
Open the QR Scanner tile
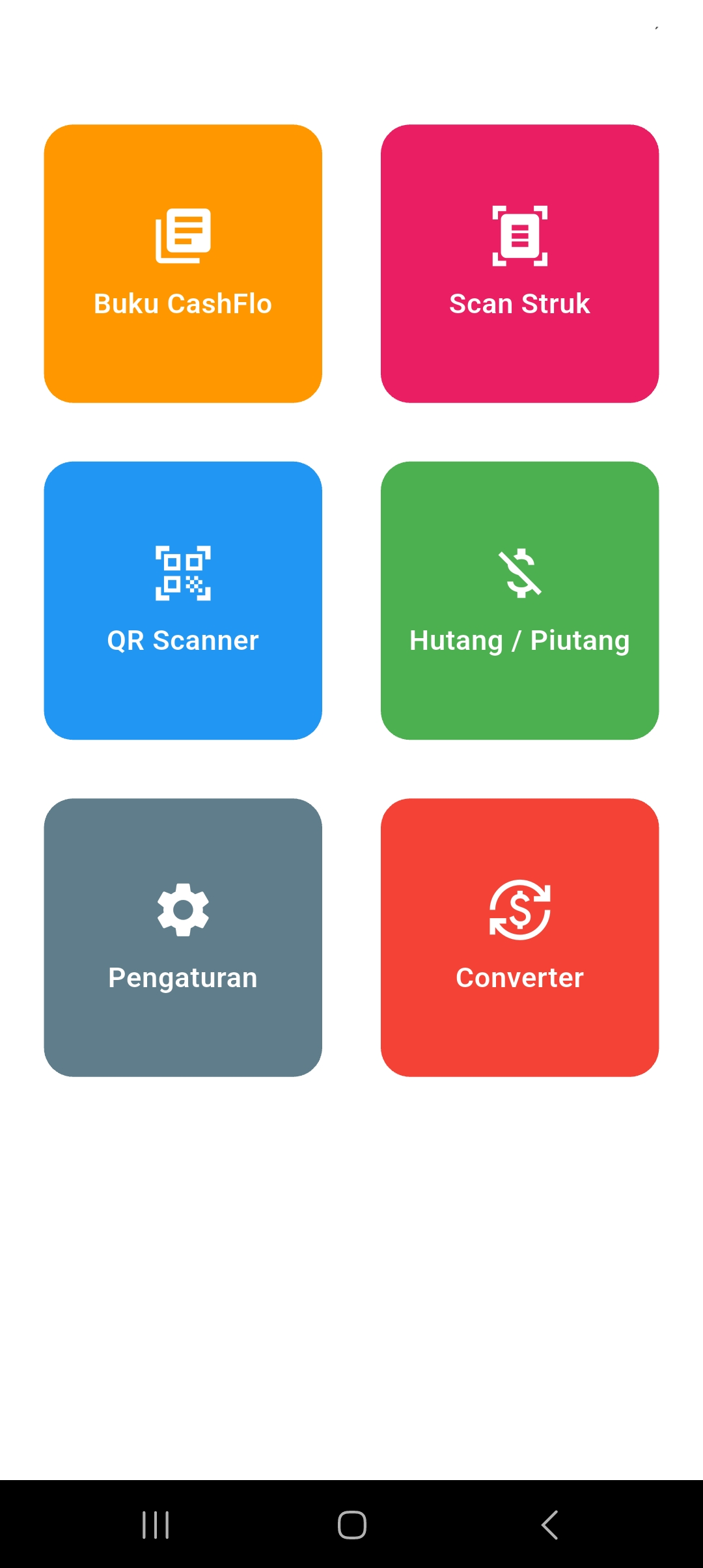click(x=183, y=600)
